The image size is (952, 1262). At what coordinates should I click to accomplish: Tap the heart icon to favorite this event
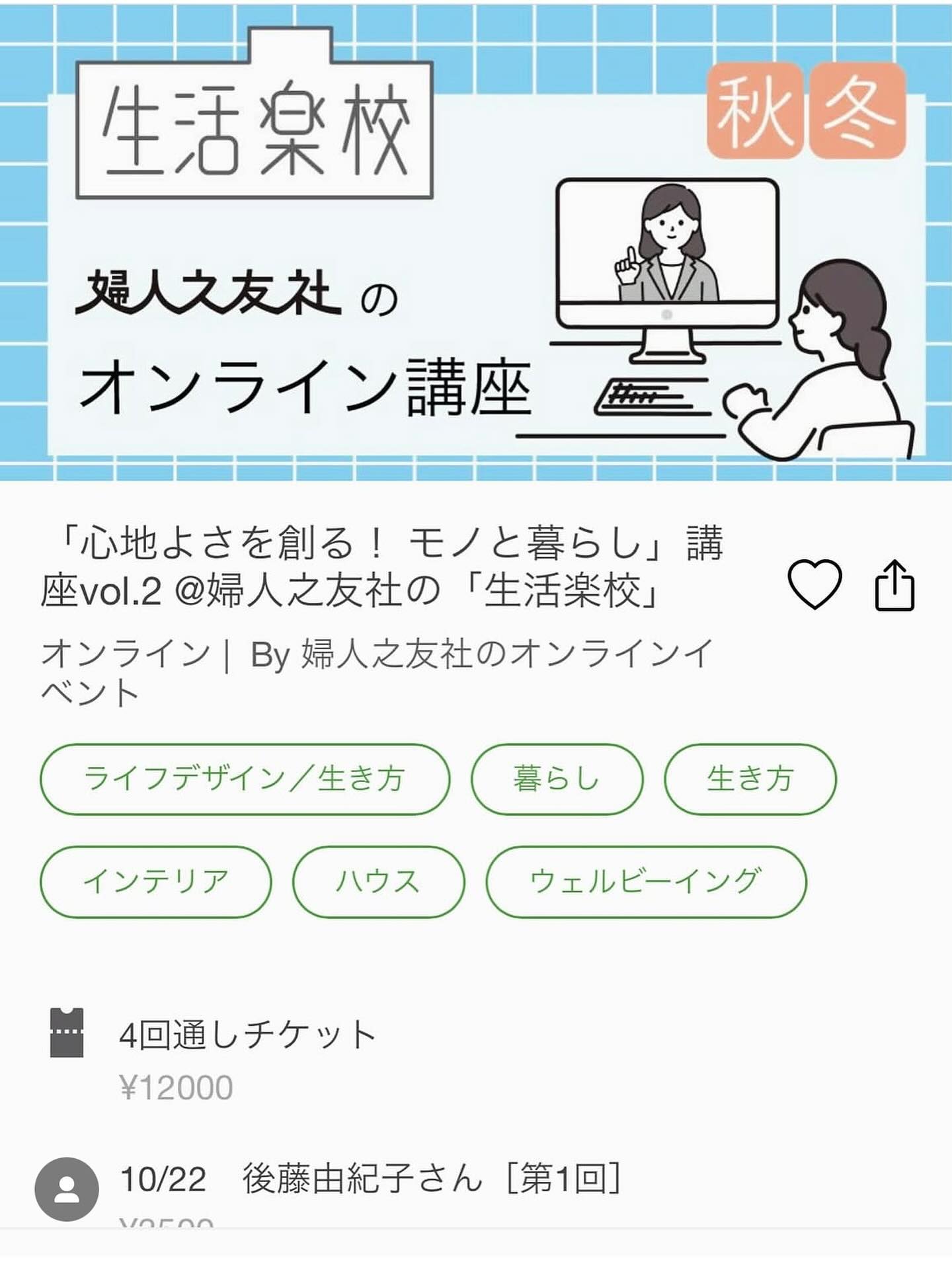814,584
